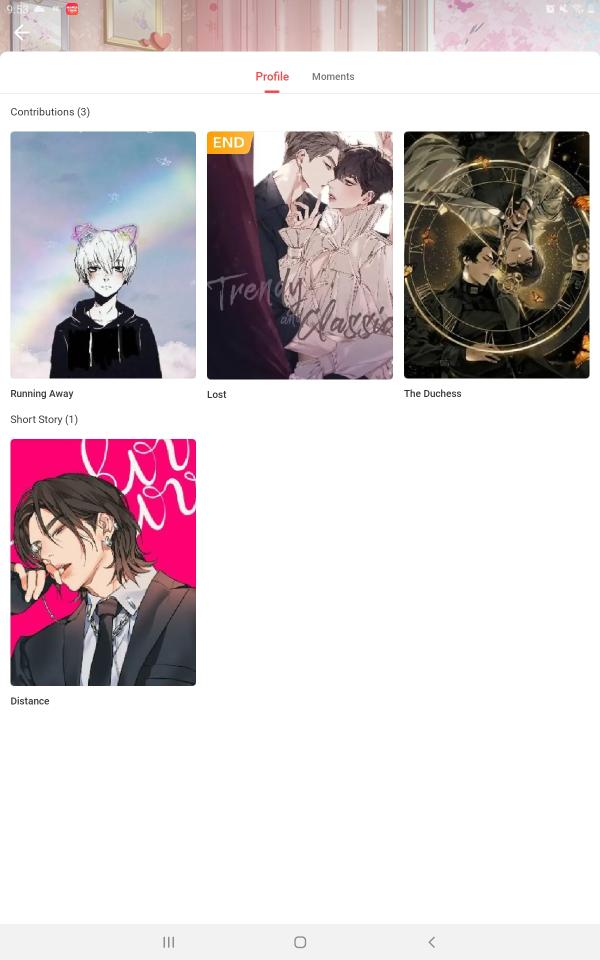Image resolution: width=600 pixels, height=960 pixels.
Task: Go back using the top arrow
Action: 22,33
